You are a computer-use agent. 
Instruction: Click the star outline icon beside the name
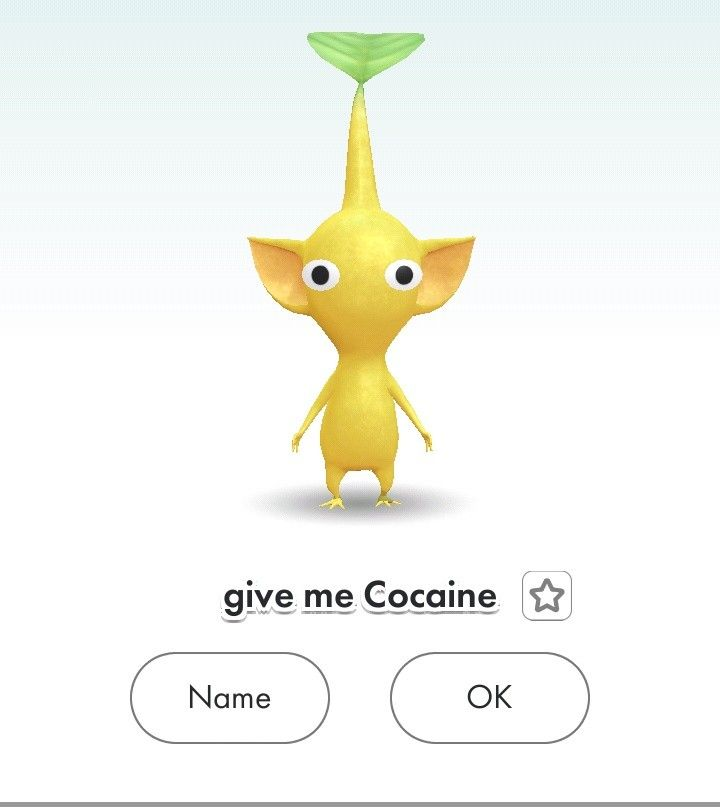(x=546, y=596)
